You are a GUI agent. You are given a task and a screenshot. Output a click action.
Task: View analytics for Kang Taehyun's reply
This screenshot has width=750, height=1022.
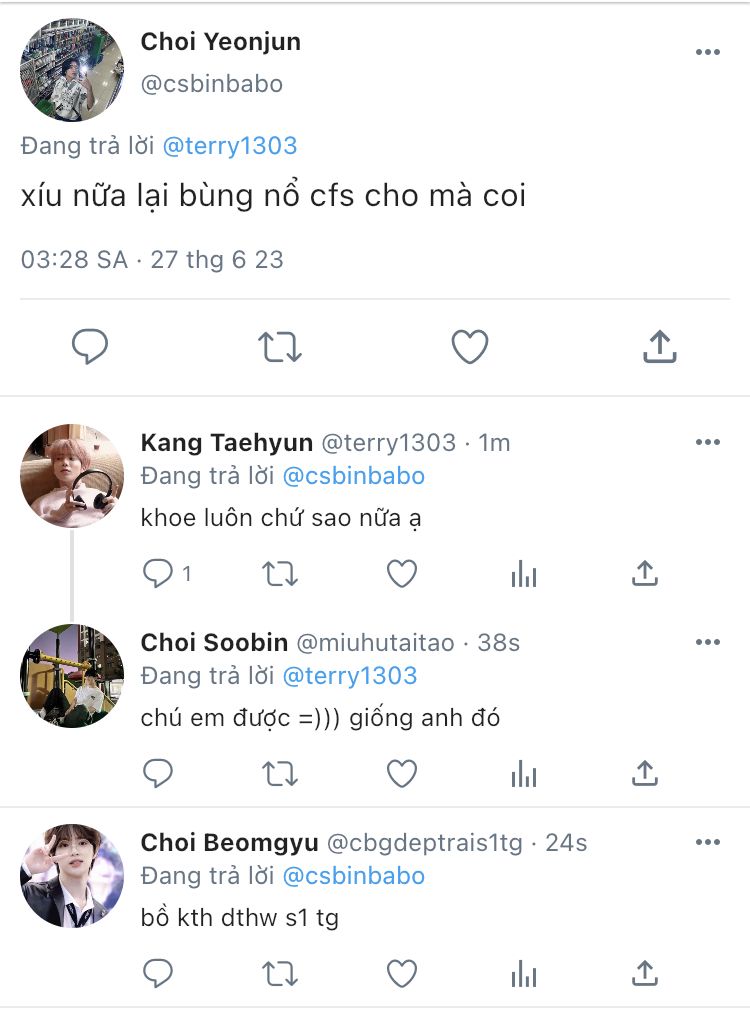click(x=523, y=574)
